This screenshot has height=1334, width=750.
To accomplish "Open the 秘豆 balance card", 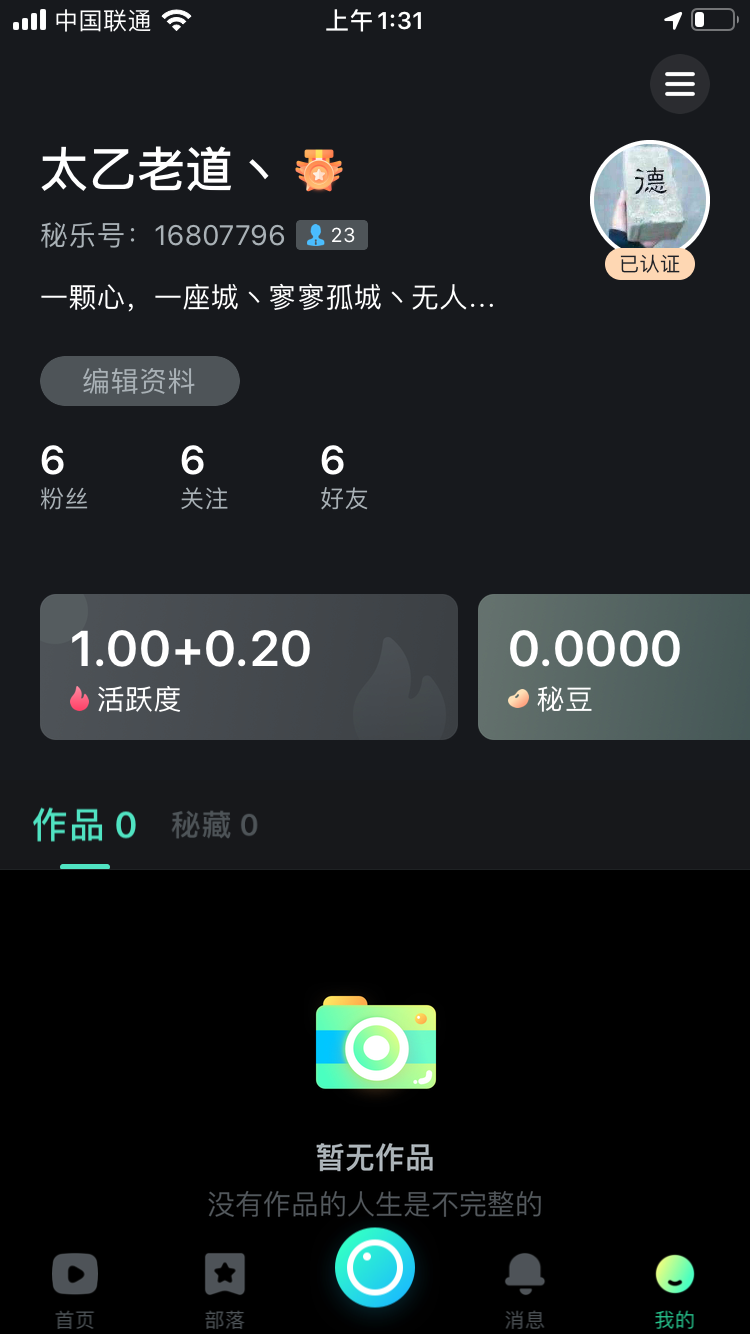I will pyautogui.click(x=613, y=667).
